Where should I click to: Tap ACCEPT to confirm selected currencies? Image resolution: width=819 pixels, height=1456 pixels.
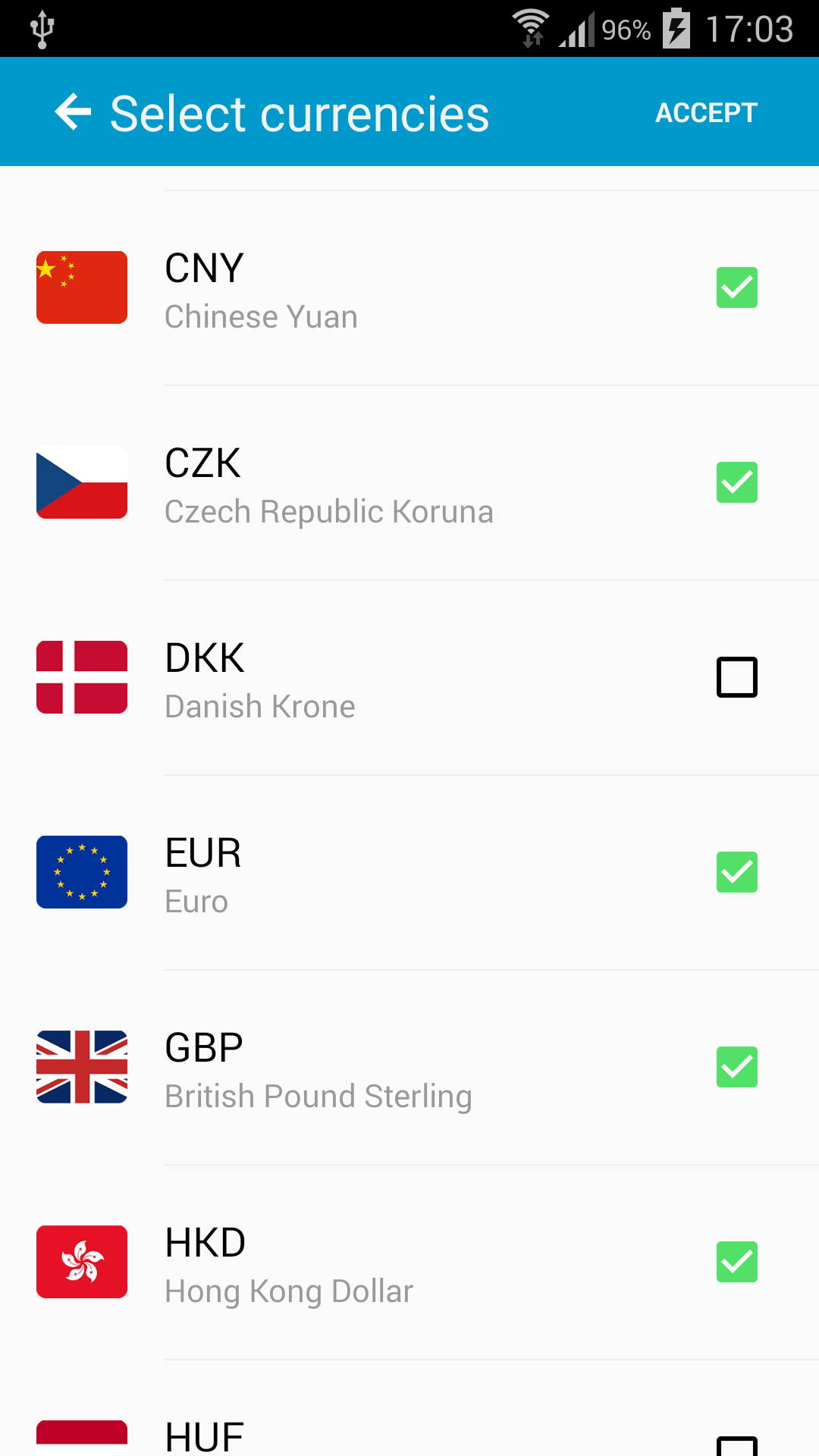click(706, 113)
